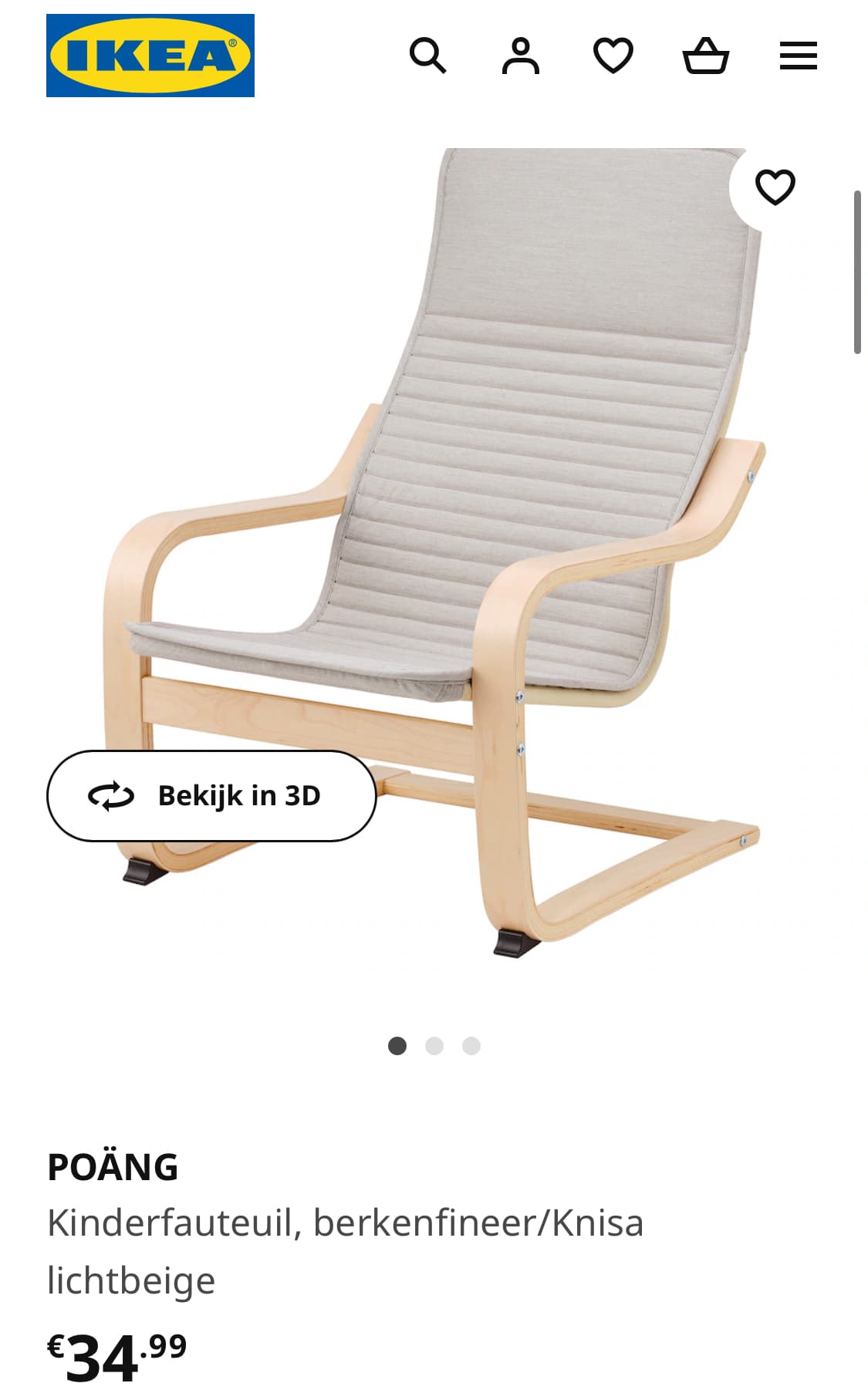Jump to the second image dot
The width and height of the screenshot is (868, 1400).
[434, 1046]
